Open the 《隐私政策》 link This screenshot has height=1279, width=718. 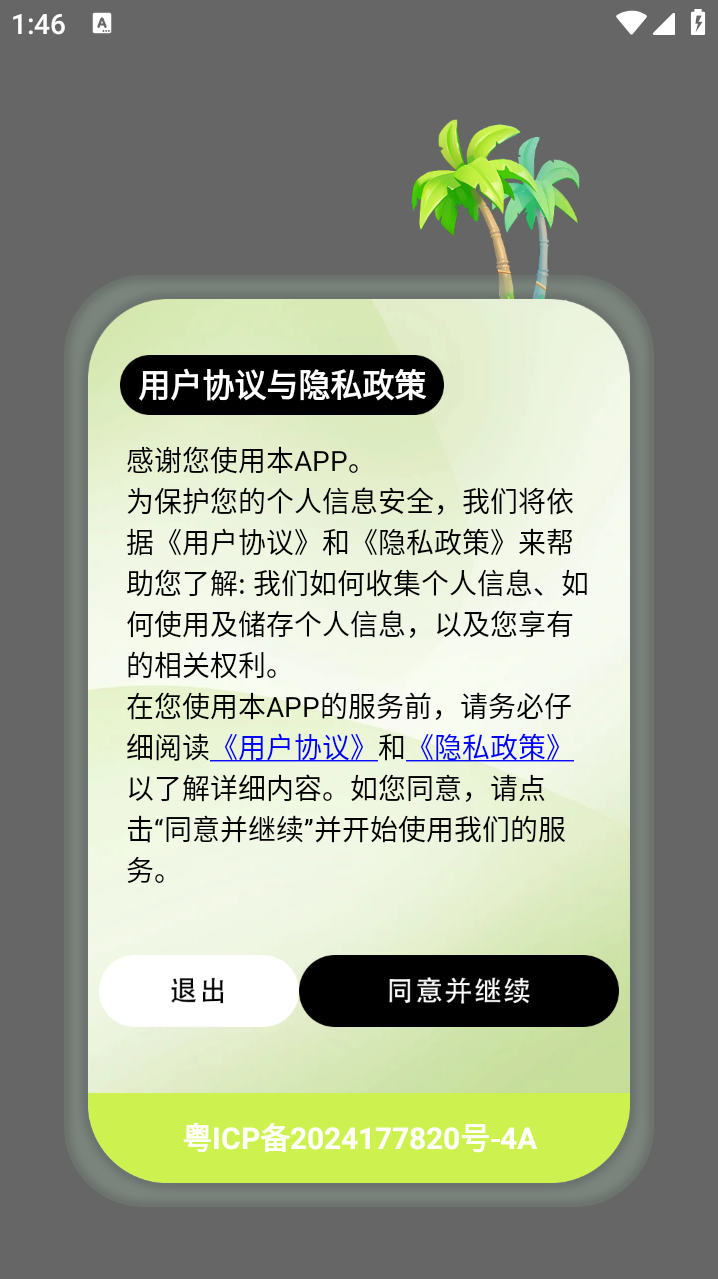pos(490,747)
